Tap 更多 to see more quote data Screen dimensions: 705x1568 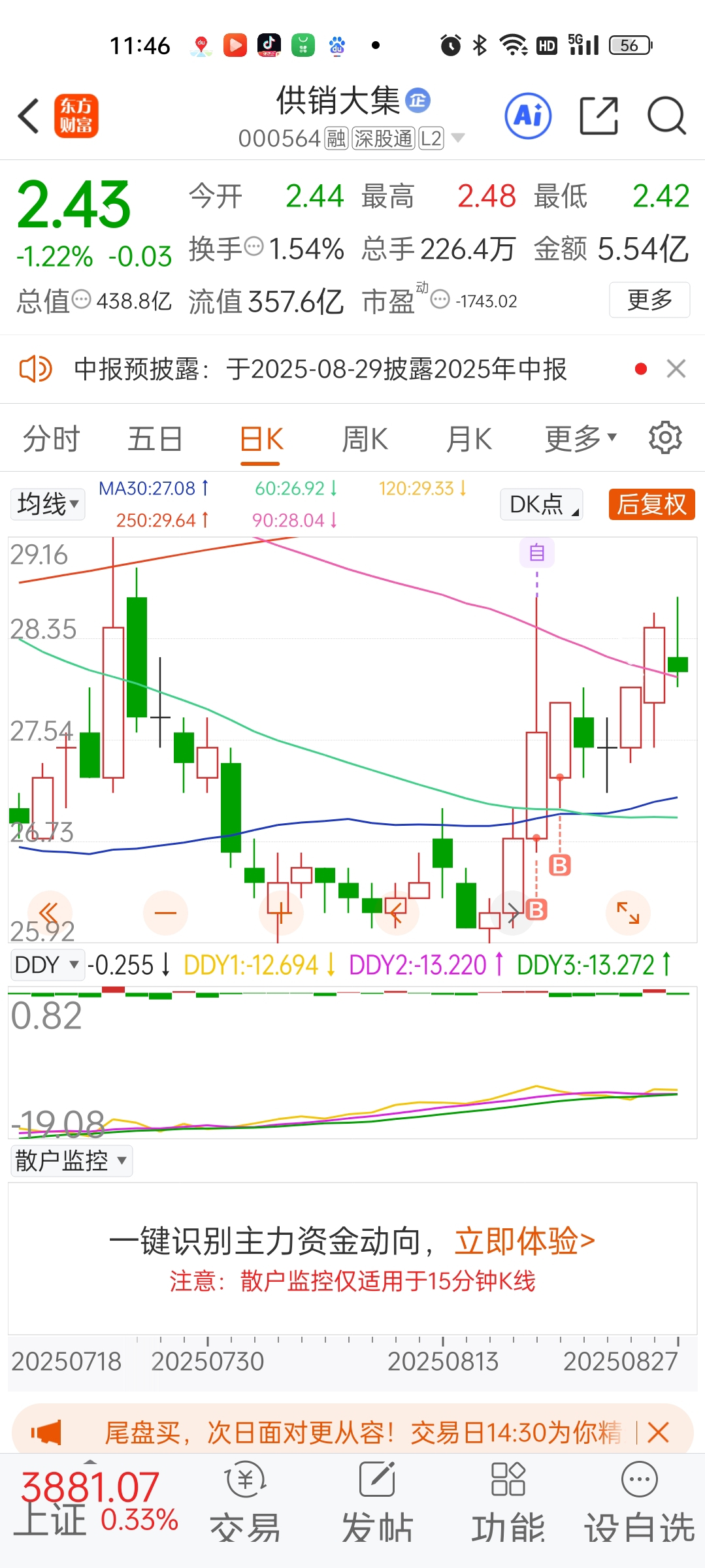point(649,300)
